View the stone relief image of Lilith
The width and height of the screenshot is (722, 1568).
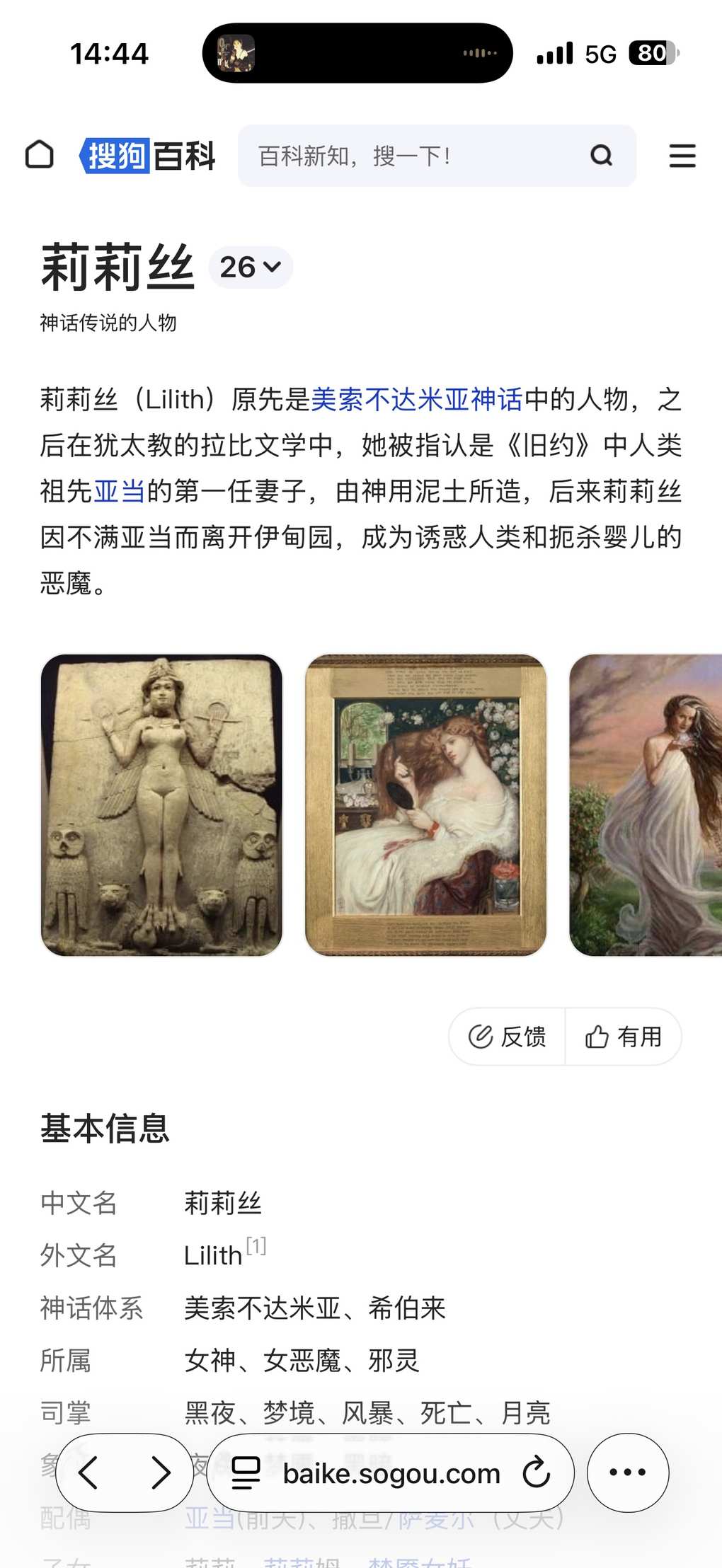(x=162, y=805)
